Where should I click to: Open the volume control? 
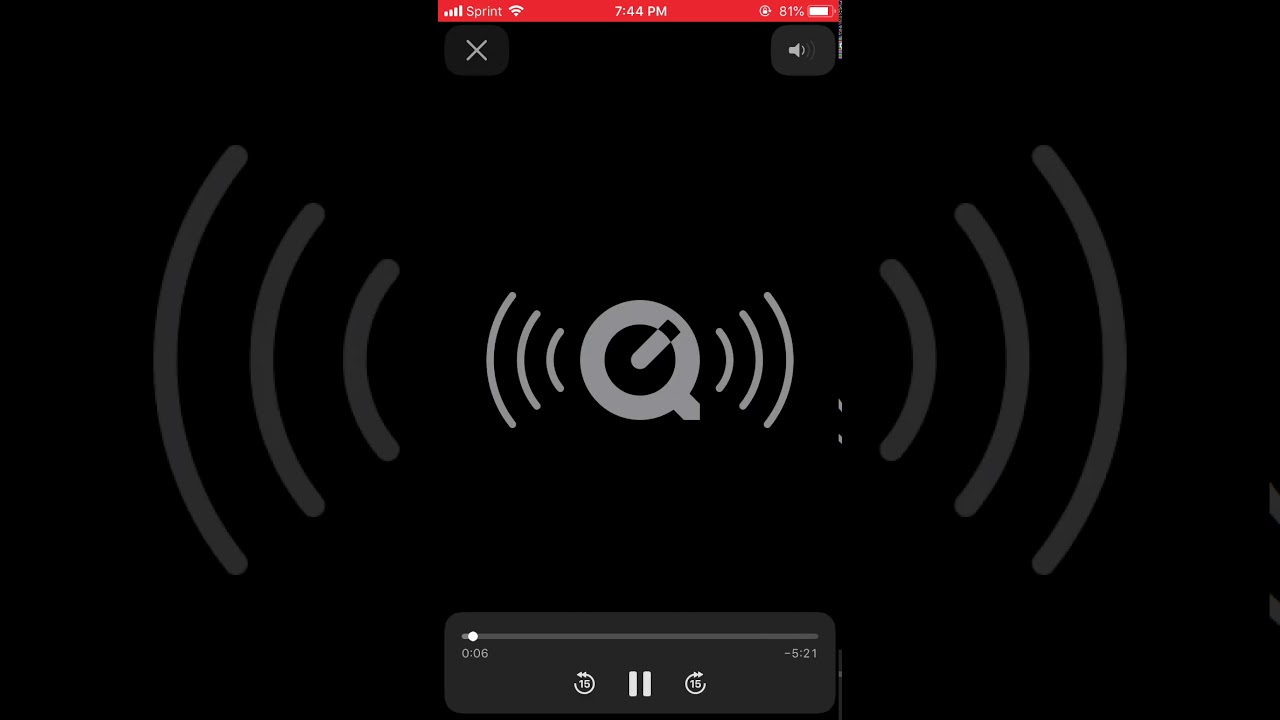coord(802,51)
